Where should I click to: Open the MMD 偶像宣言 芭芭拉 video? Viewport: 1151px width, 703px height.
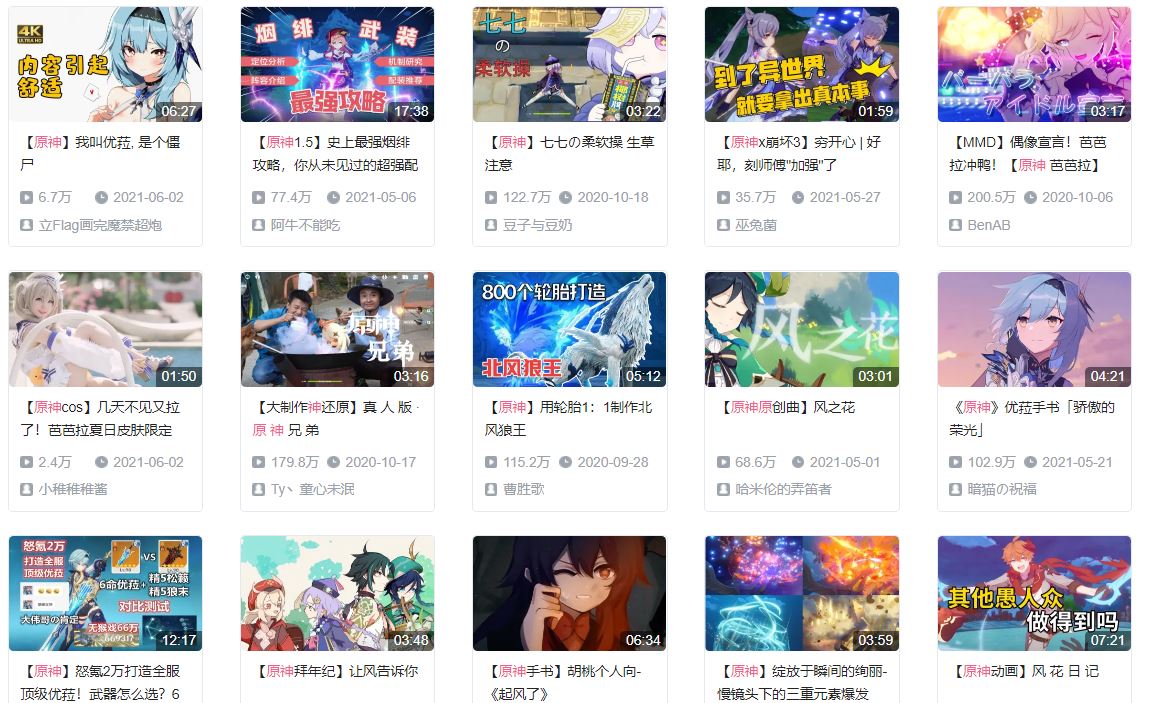click(1034, 65)
